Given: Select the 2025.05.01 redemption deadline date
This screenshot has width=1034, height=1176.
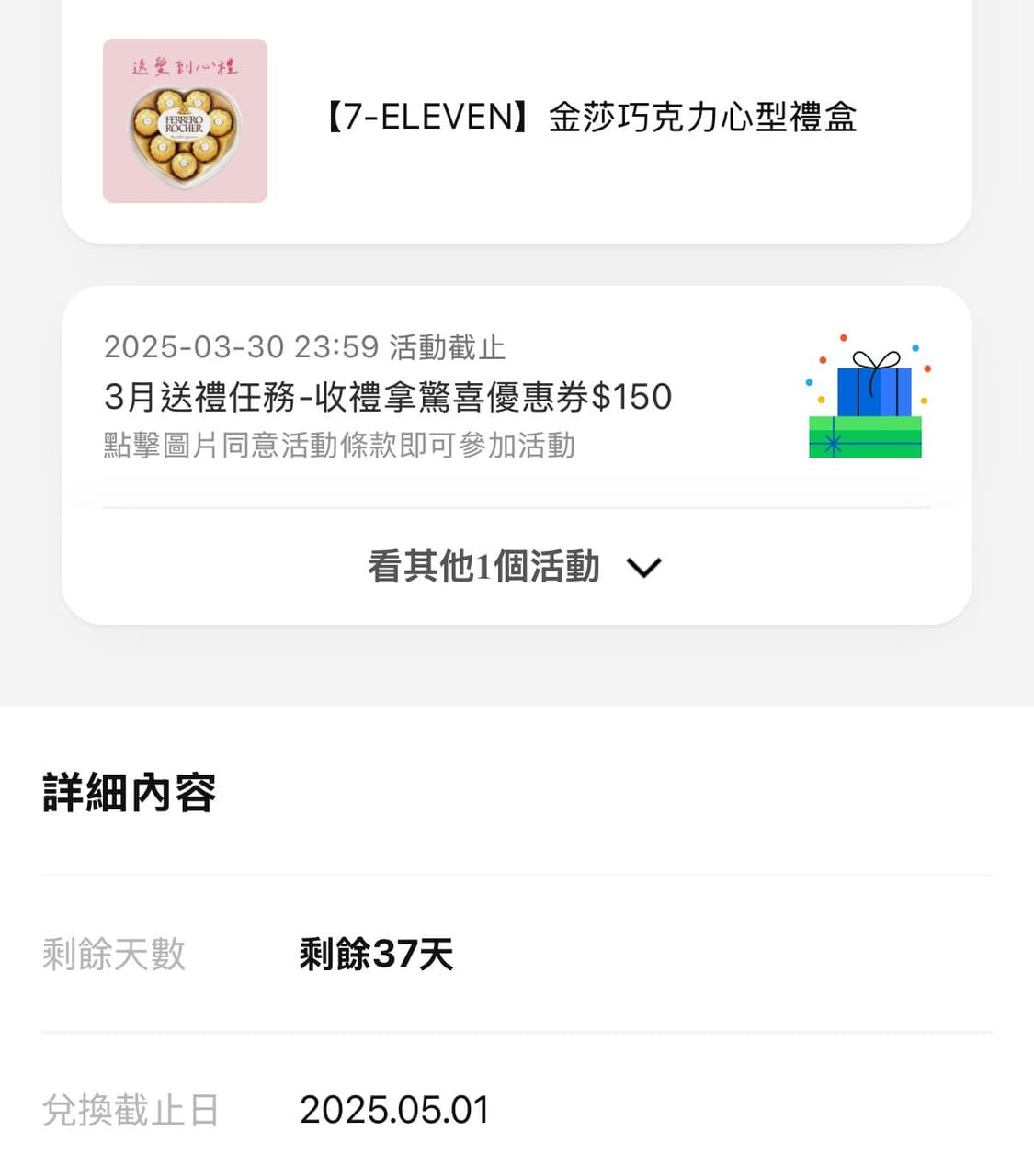Looking at the screenshot, I should pyautogui.click(x=394, y=1110).
